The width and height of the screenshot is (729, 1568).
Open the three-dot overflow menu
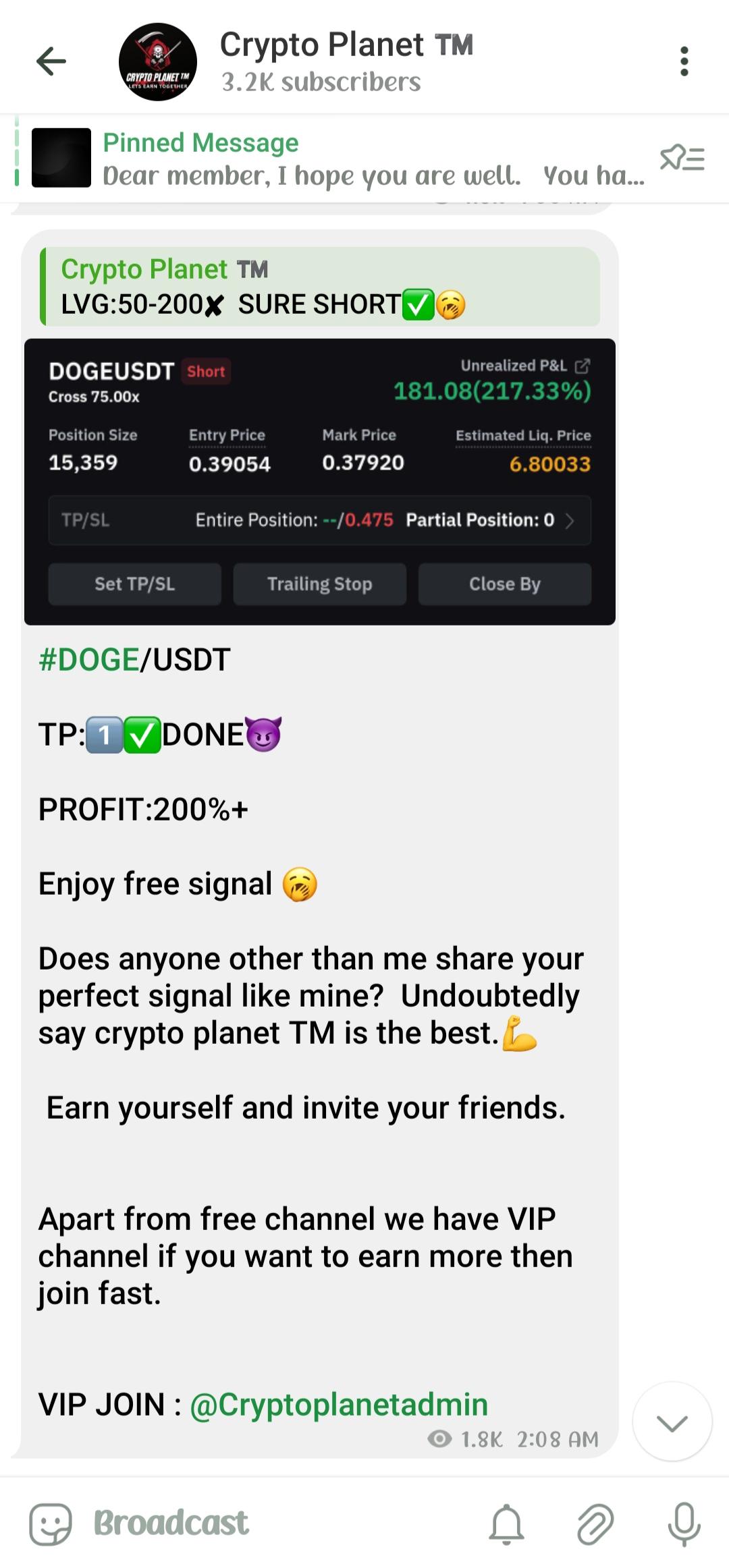pos(684,61)
